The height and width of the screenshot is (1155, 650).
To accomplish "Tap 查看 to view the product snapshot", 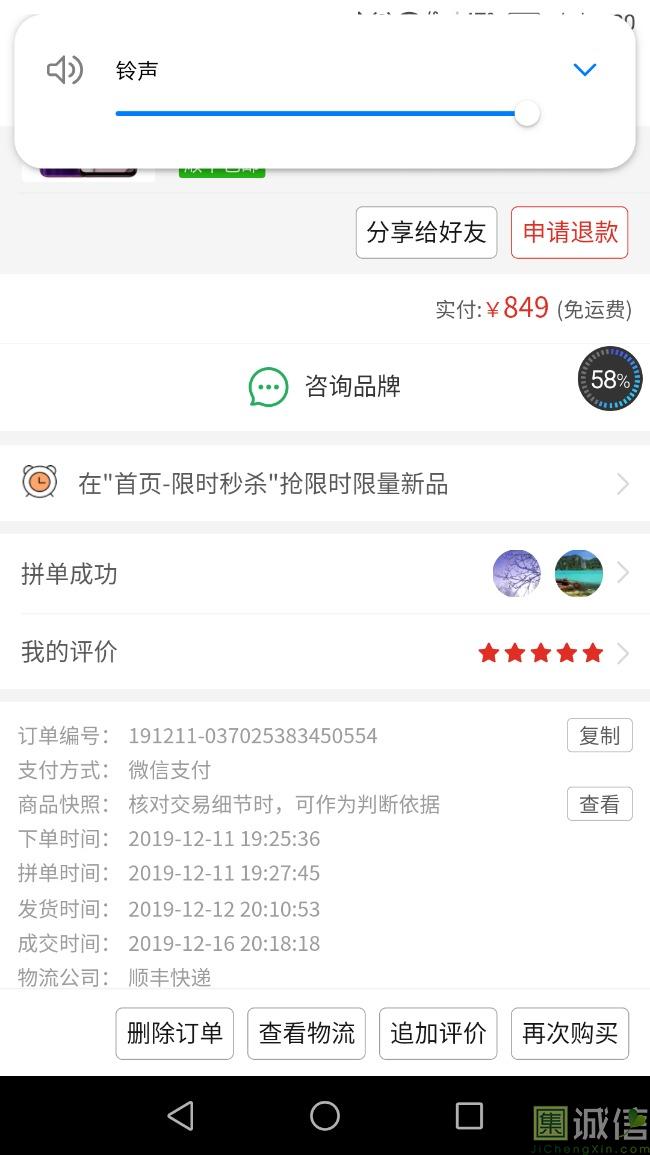I will [x=599, y=804].
